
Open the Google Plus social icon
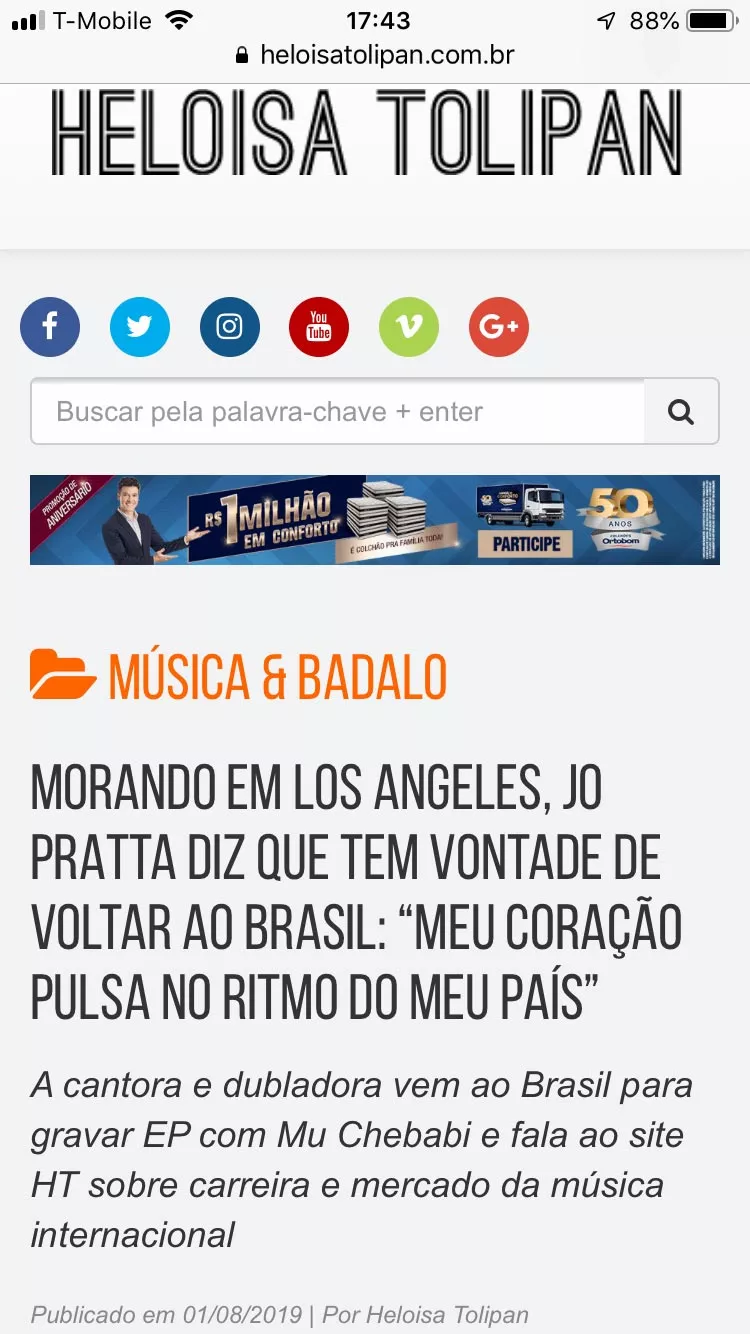(499, 327)
